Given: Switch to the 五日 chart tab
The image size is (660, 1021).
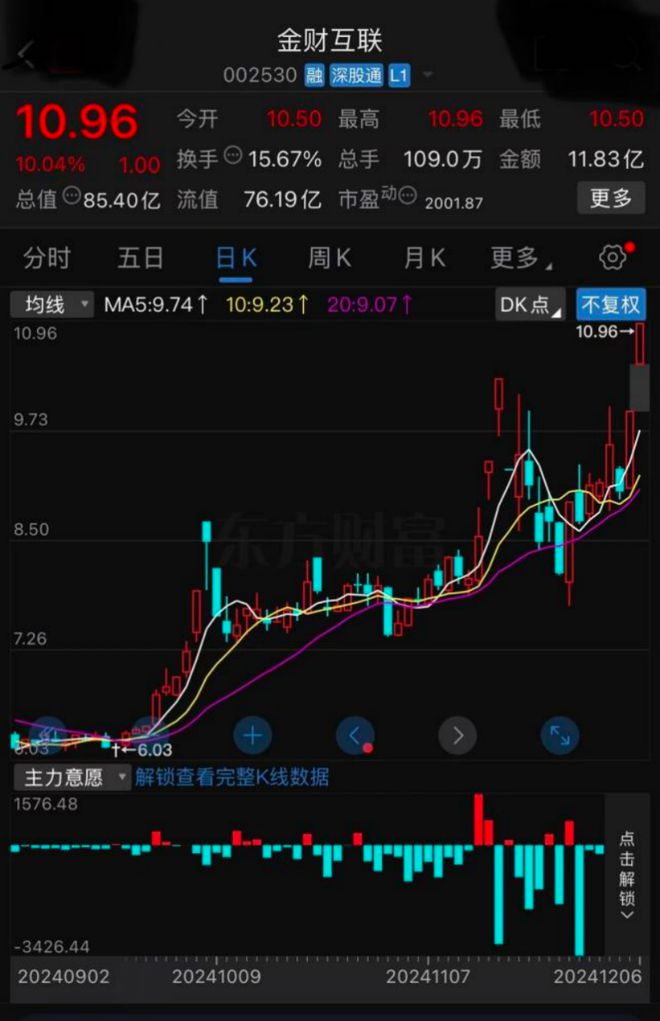Looking at the screenshot, I should (x=141, y=258).
